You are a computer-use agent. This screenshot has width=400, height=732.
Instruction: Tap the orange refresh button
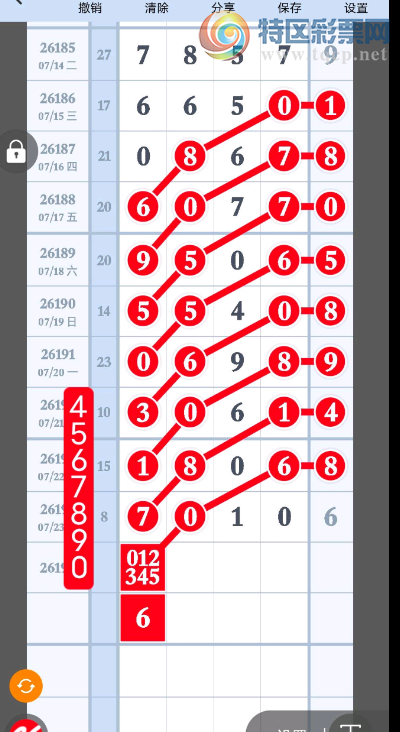26,686
